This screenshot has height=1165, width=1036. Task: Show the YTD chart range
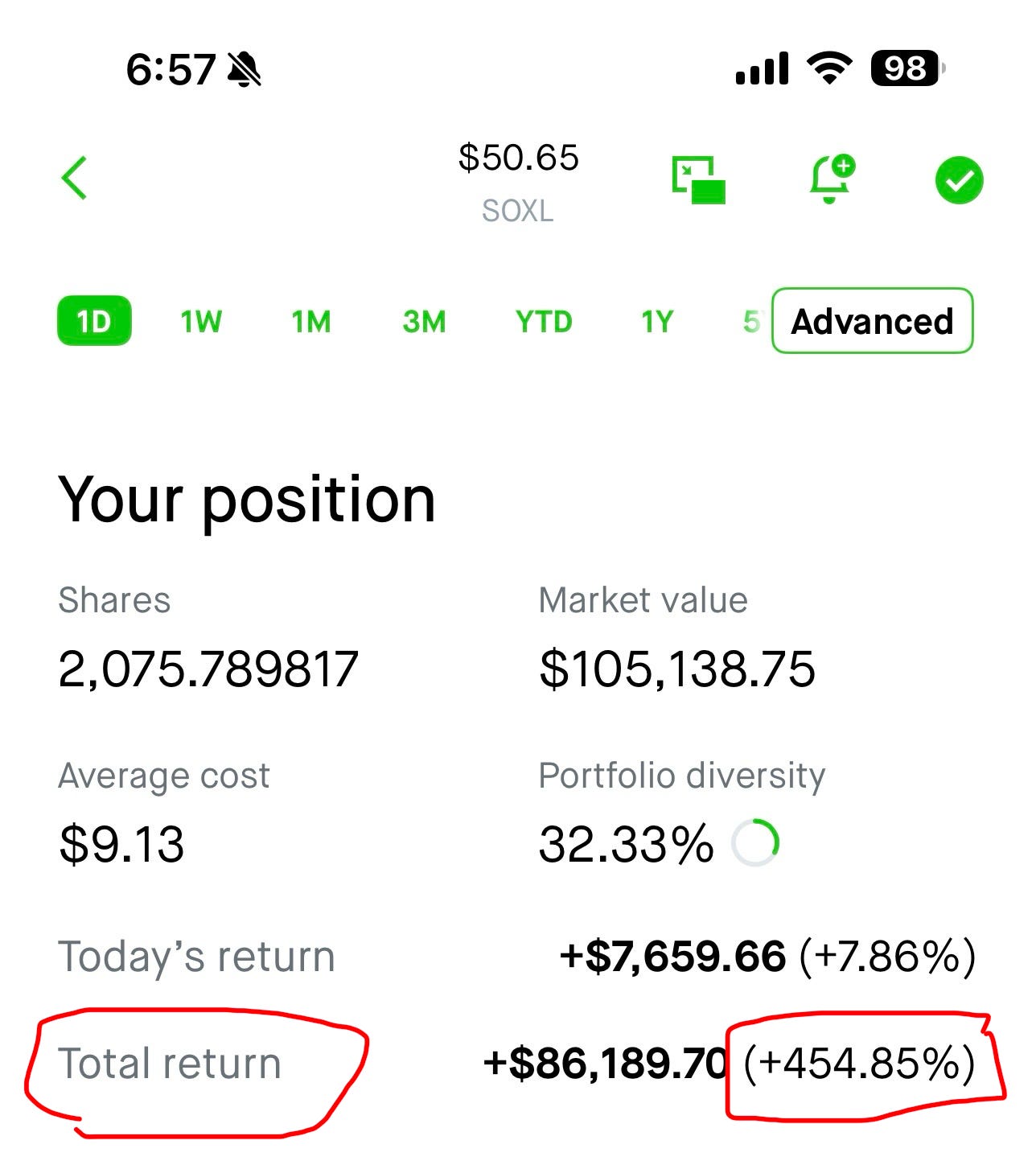coord(544,322)
